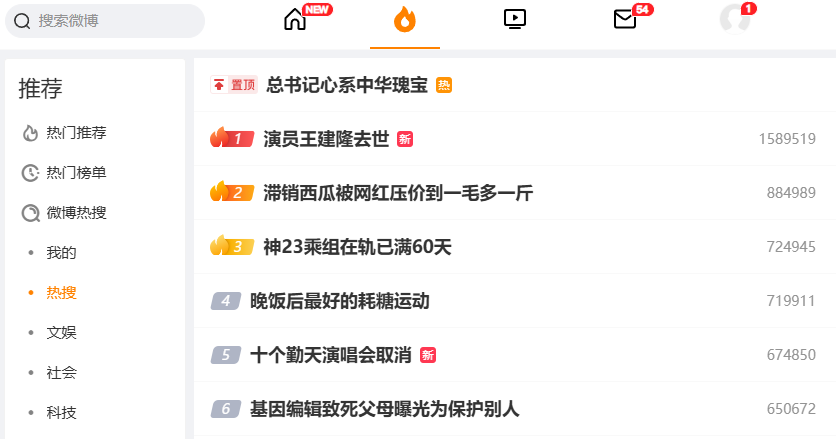The width and height of the screenshot is (836, 439).
Task: Open the profile avatar
Action: 735,19
